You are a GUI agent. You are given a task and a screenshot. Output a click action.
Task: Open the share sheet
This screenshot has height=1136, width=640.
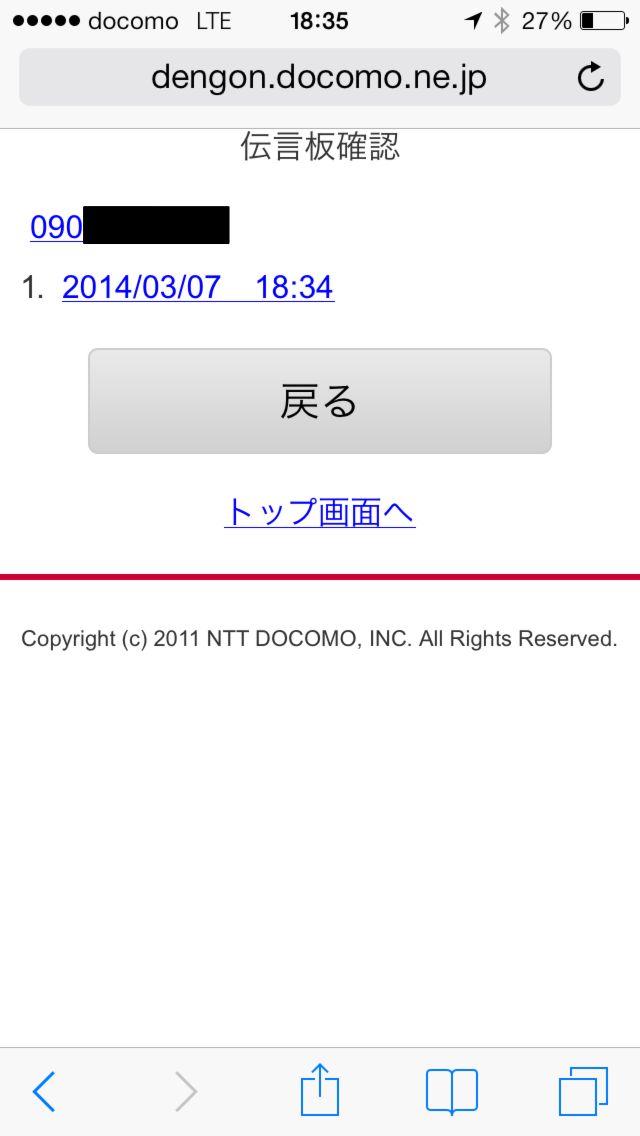click(320, 1089)
